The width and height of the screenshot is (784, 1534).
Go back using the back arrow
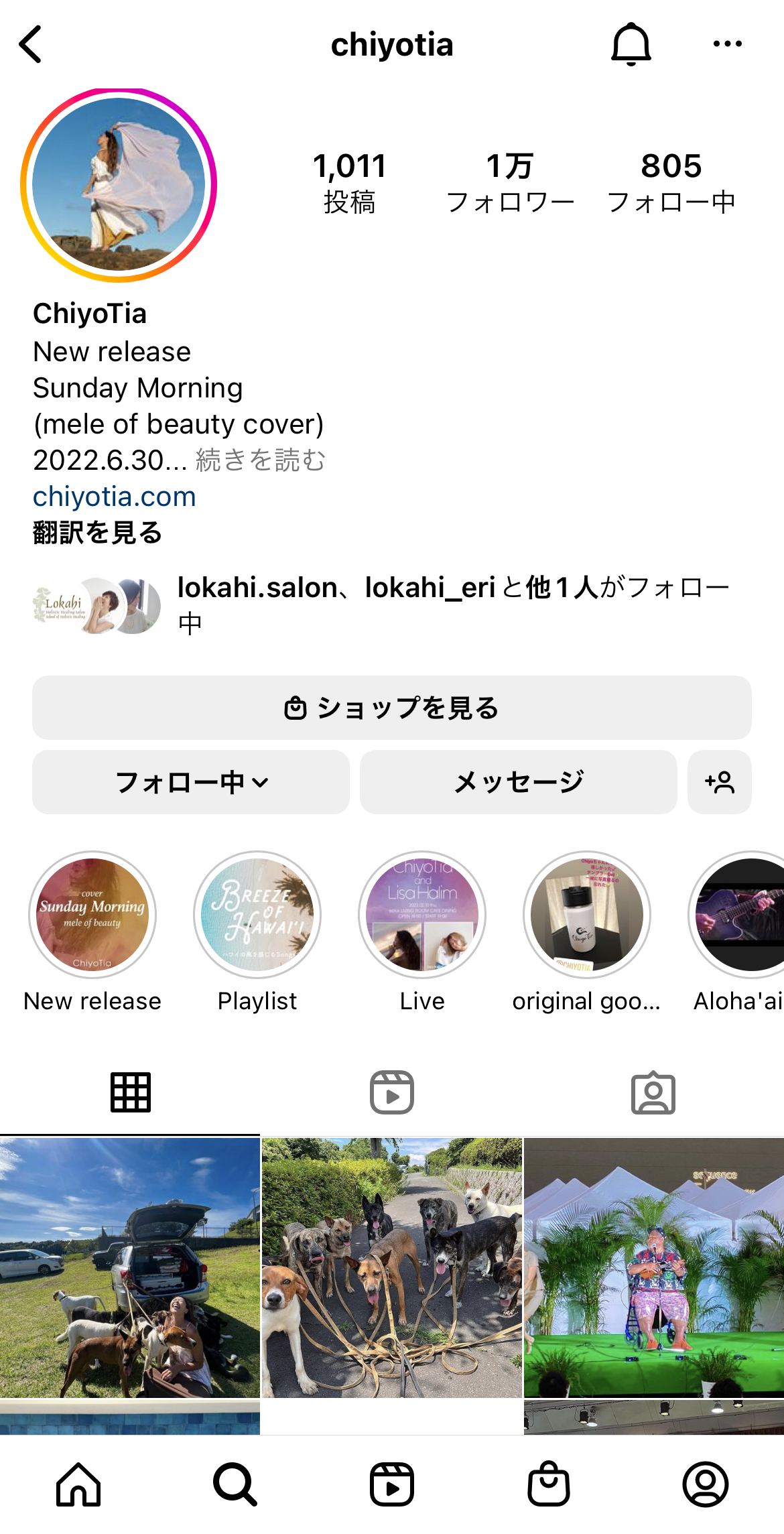click(31, 44)
